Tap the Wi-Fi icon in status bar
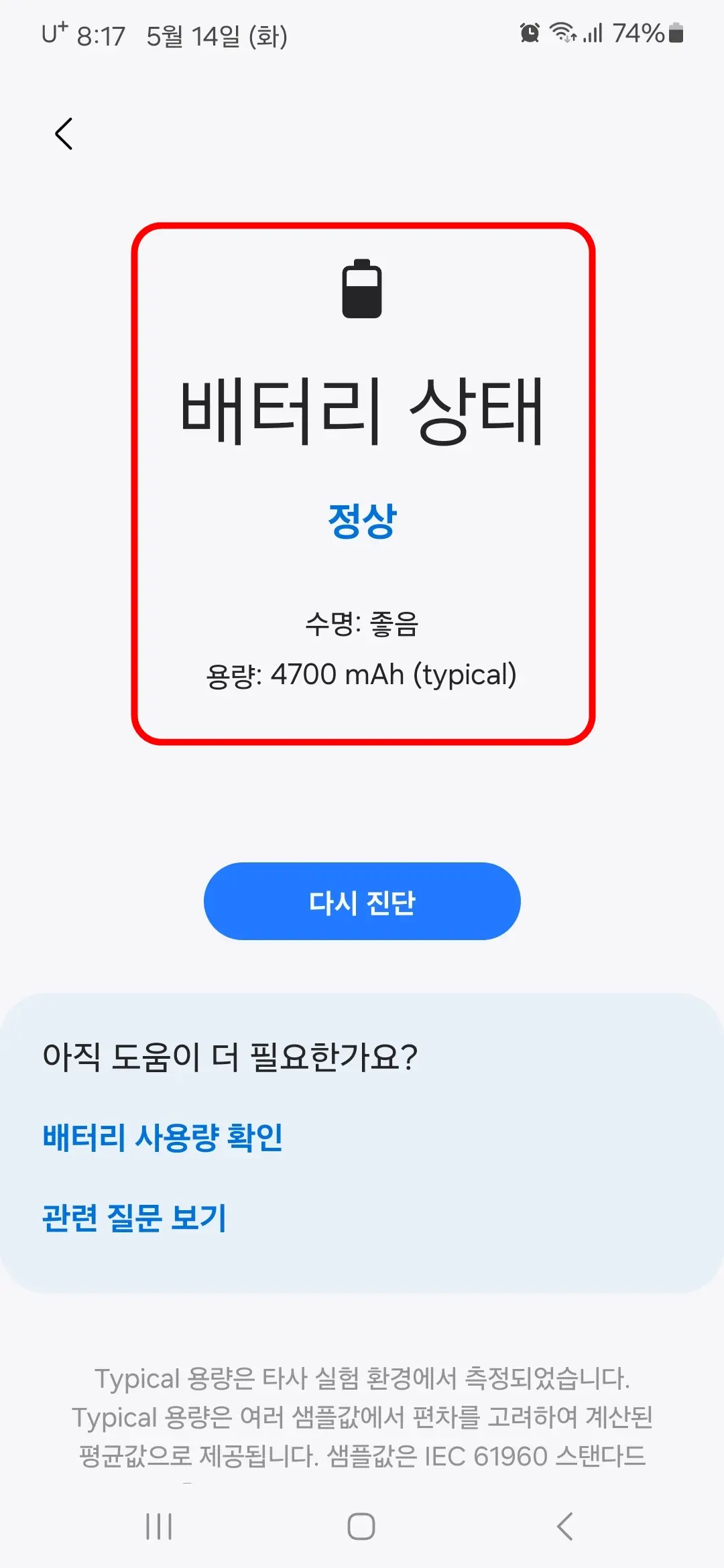The image size is (724, 1568). 562,33
